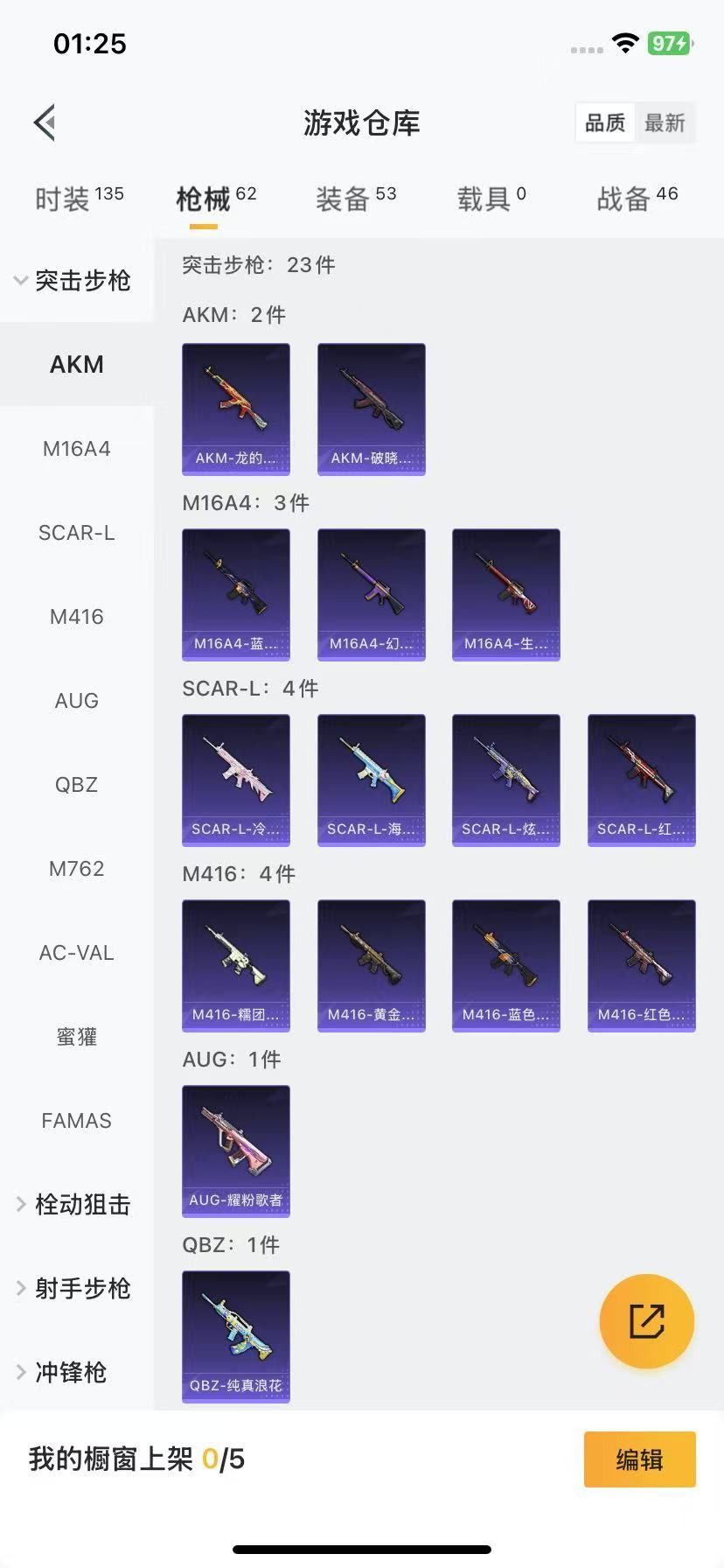Open the 战备 tab
Screen dimensions: 724x1568
pyautogui.click(x=637, y=199)
